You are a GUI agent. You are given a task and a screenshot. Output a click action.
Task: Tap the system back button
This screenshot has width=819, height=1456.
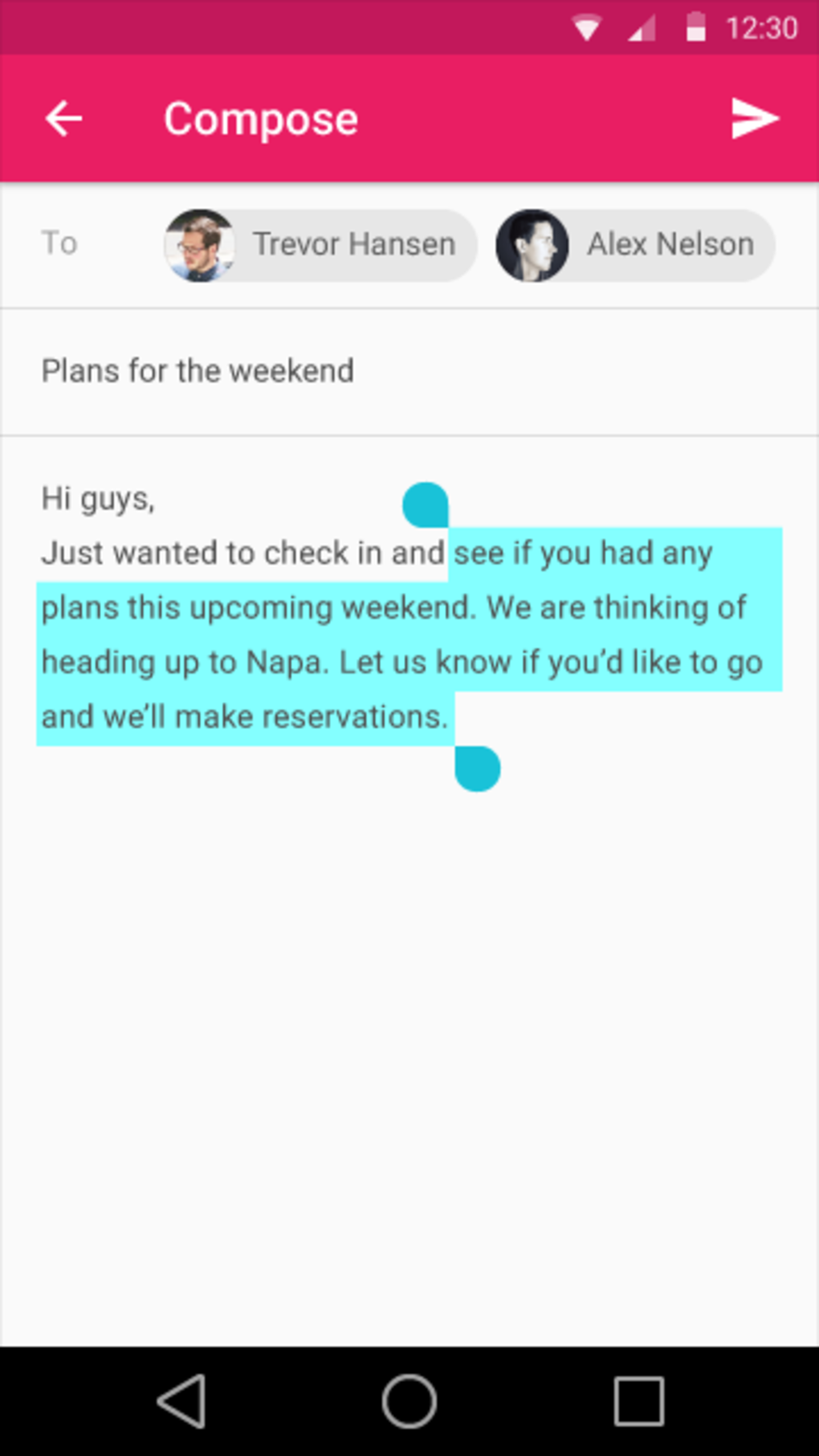point(182,1401)
